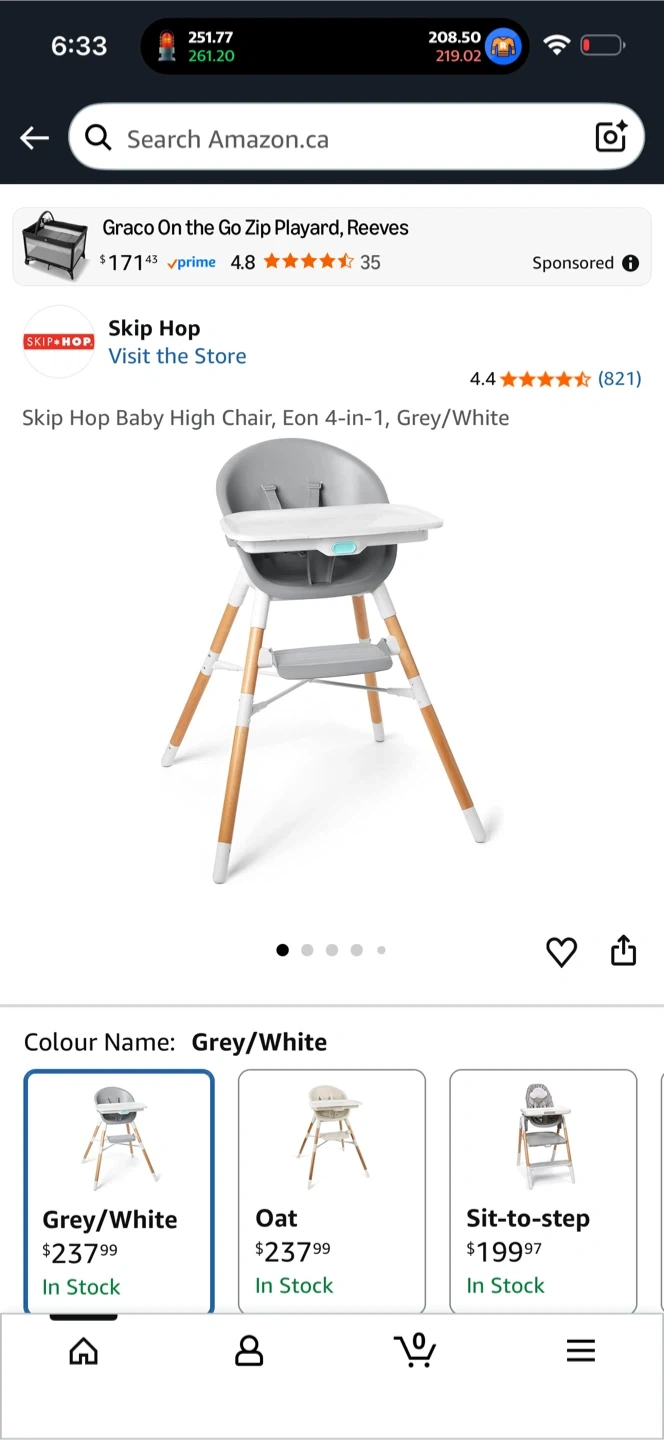Open the shopping cart
The image size is (664, 1440).
tap(415, 1350)
